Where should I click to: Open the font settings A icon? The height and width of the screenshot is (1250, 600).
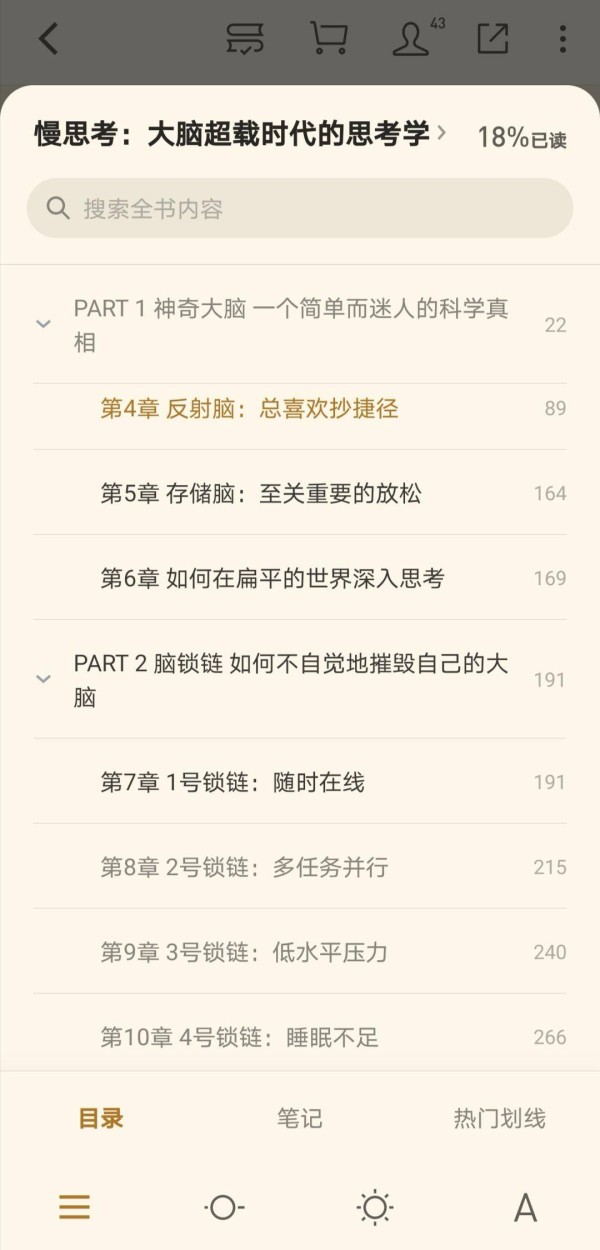(525, 1208)
